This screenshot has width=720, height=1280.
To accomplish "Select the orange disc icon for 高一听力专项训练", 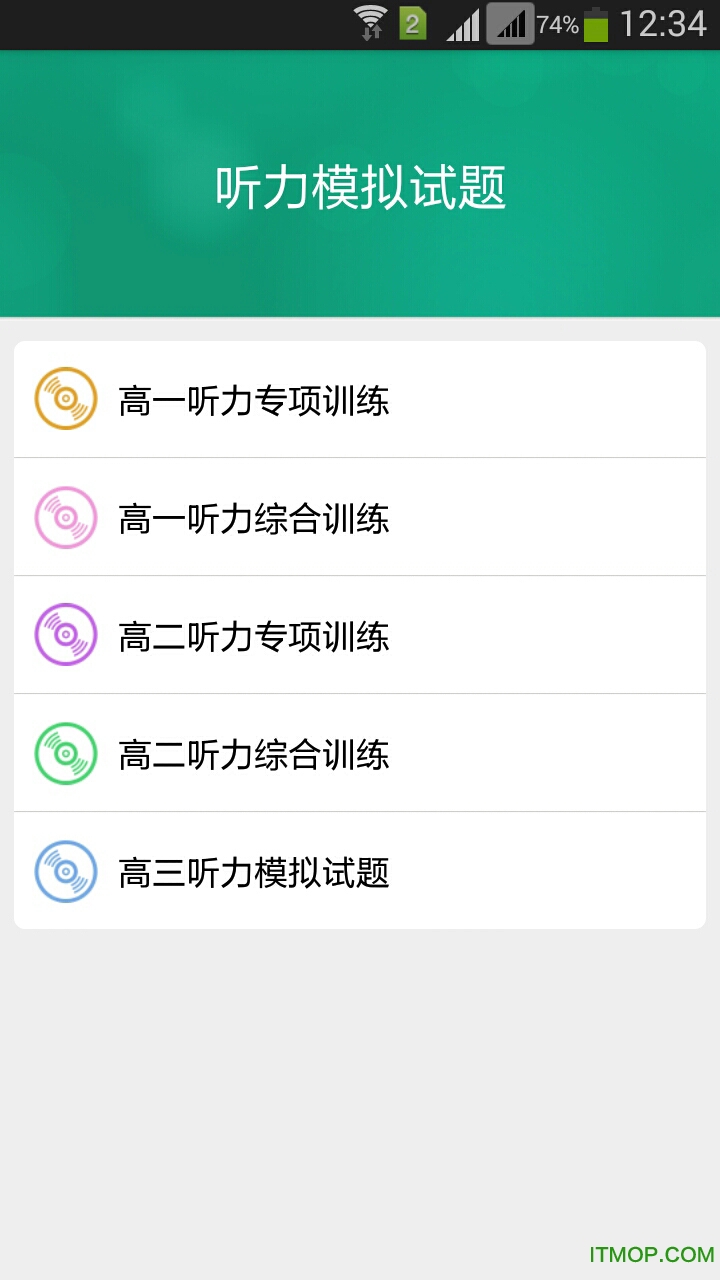I will click(x=66, y=398).
